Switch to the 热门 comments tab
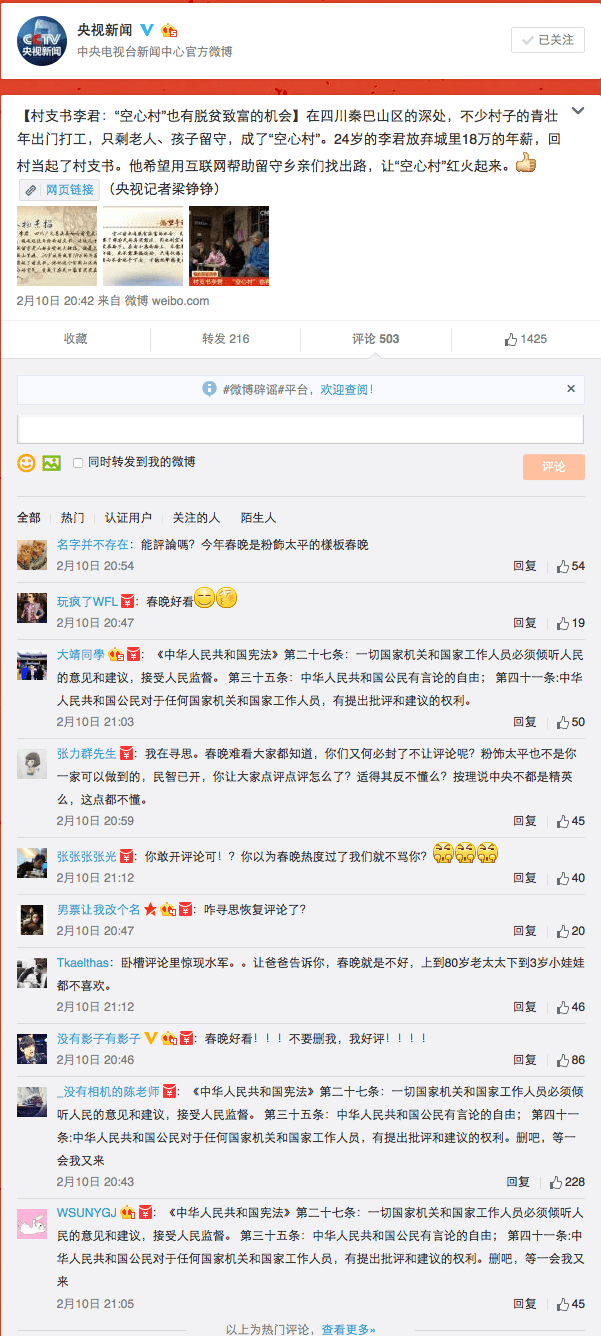Screen dimensions: 601x1336 72,518
